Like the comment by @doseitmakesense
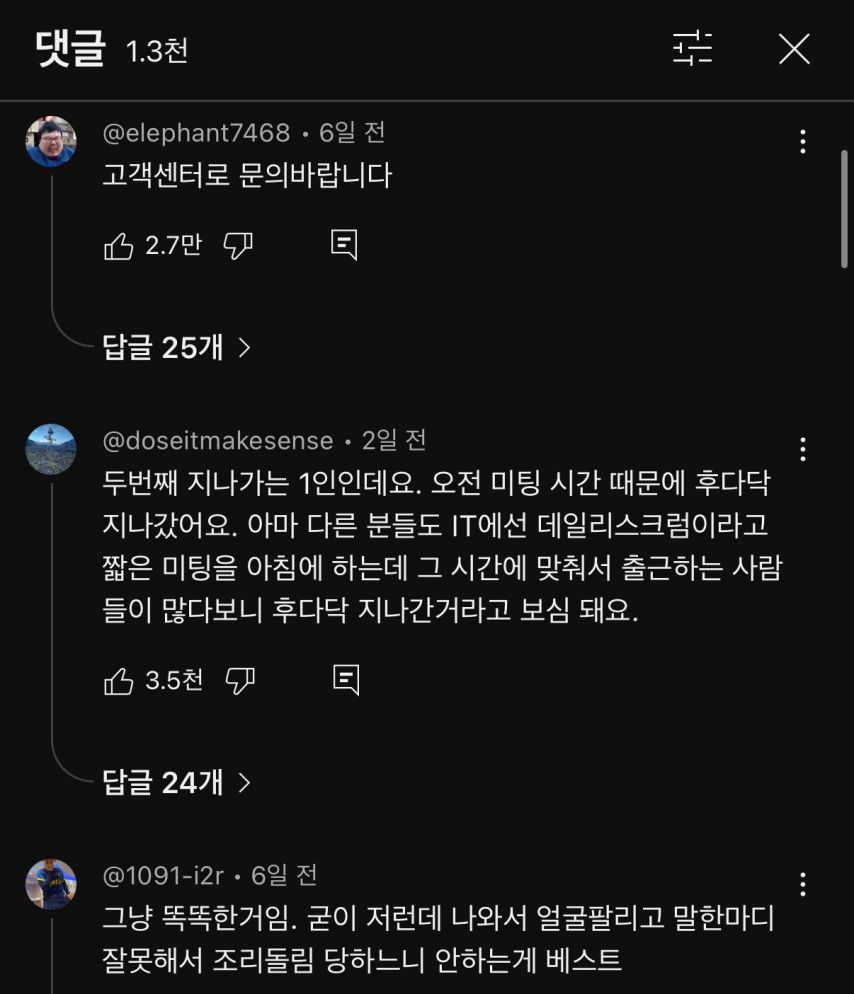 [x=119, y=681]
